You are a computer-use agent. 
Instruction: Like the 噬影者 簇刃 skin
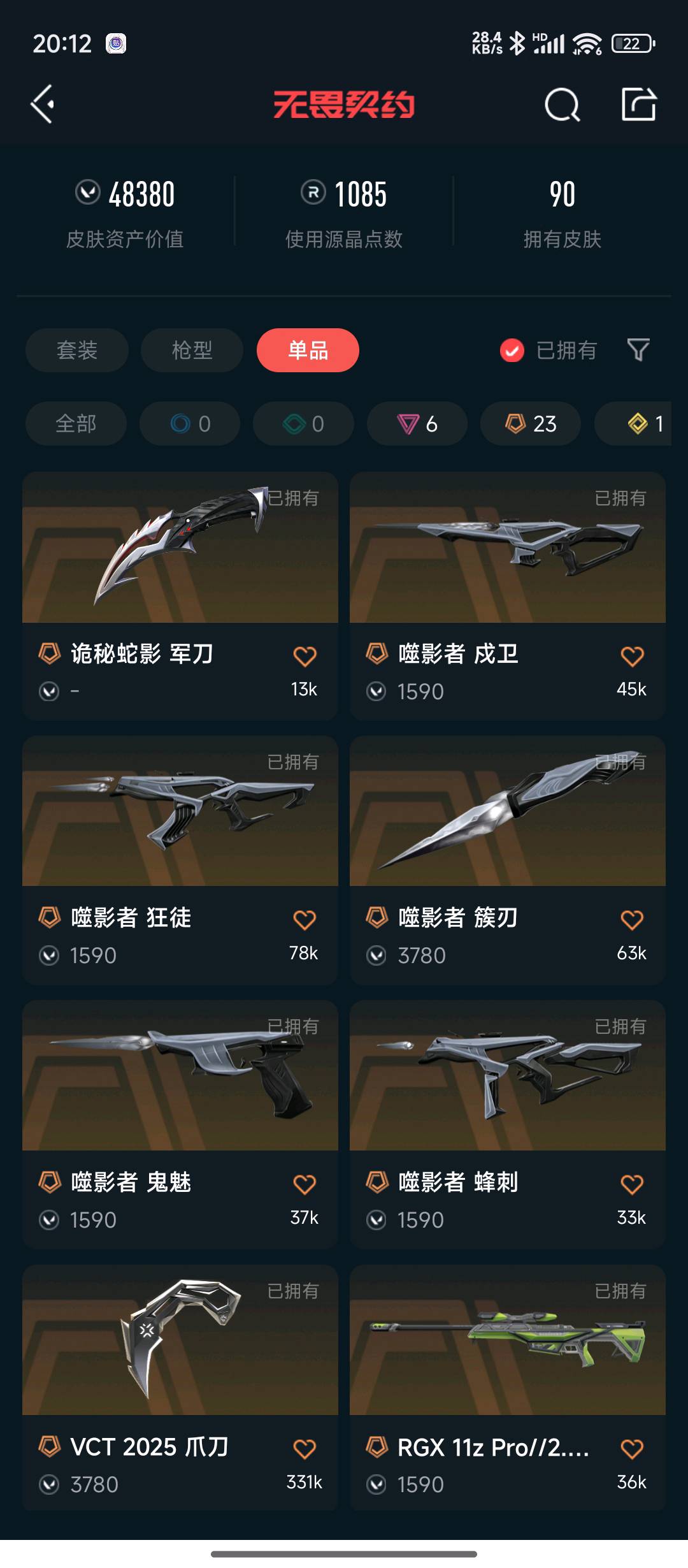click(x=632, y=920)
